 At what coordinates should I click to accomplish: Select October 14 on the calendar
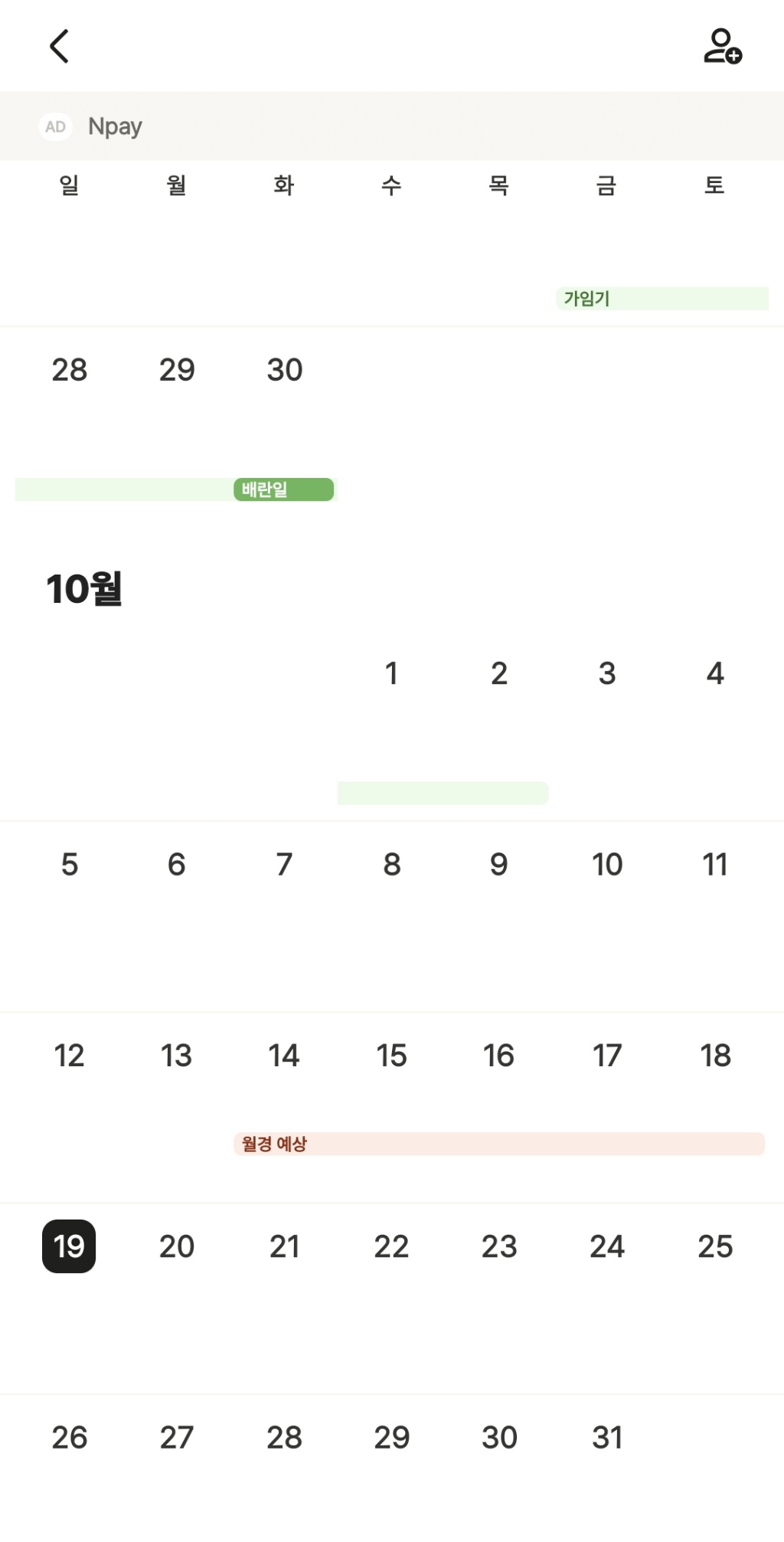click(x=284, y=1056)
